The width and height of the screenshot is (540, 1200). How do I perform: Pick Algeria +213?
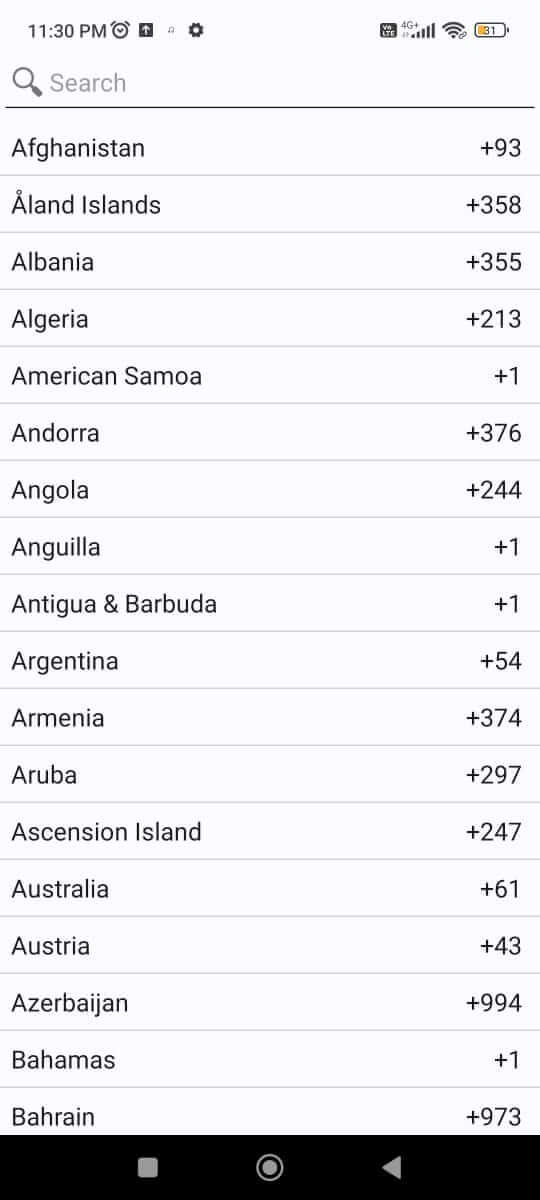(270, 319)
